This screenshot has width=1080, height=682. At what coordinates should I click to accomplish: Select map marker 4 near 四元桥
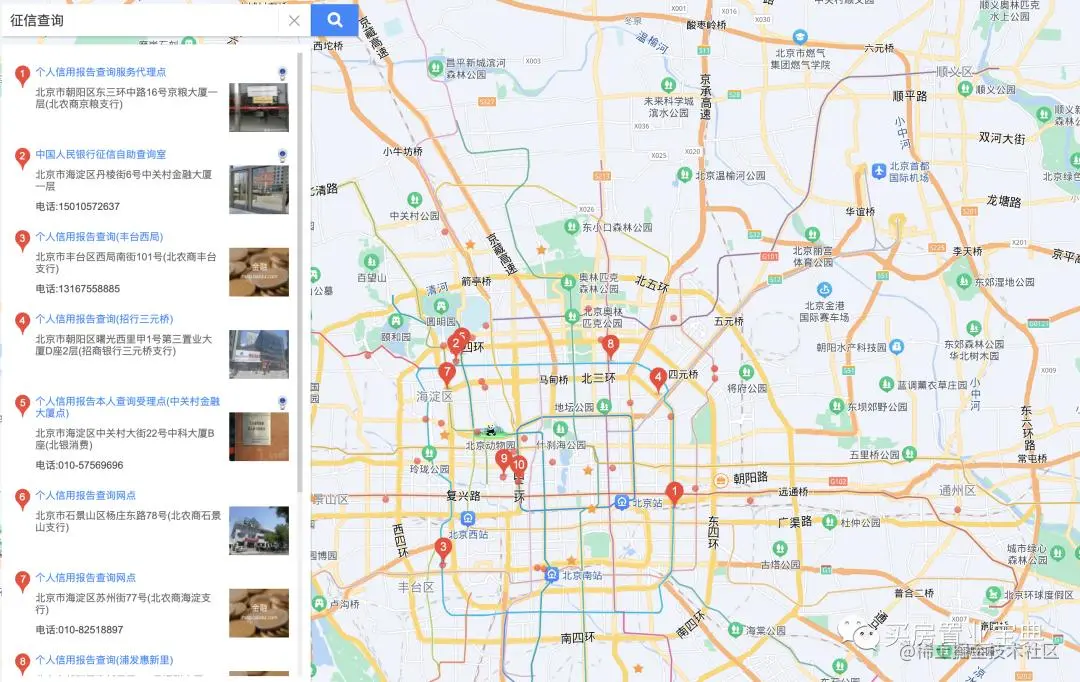click(658, 377)
